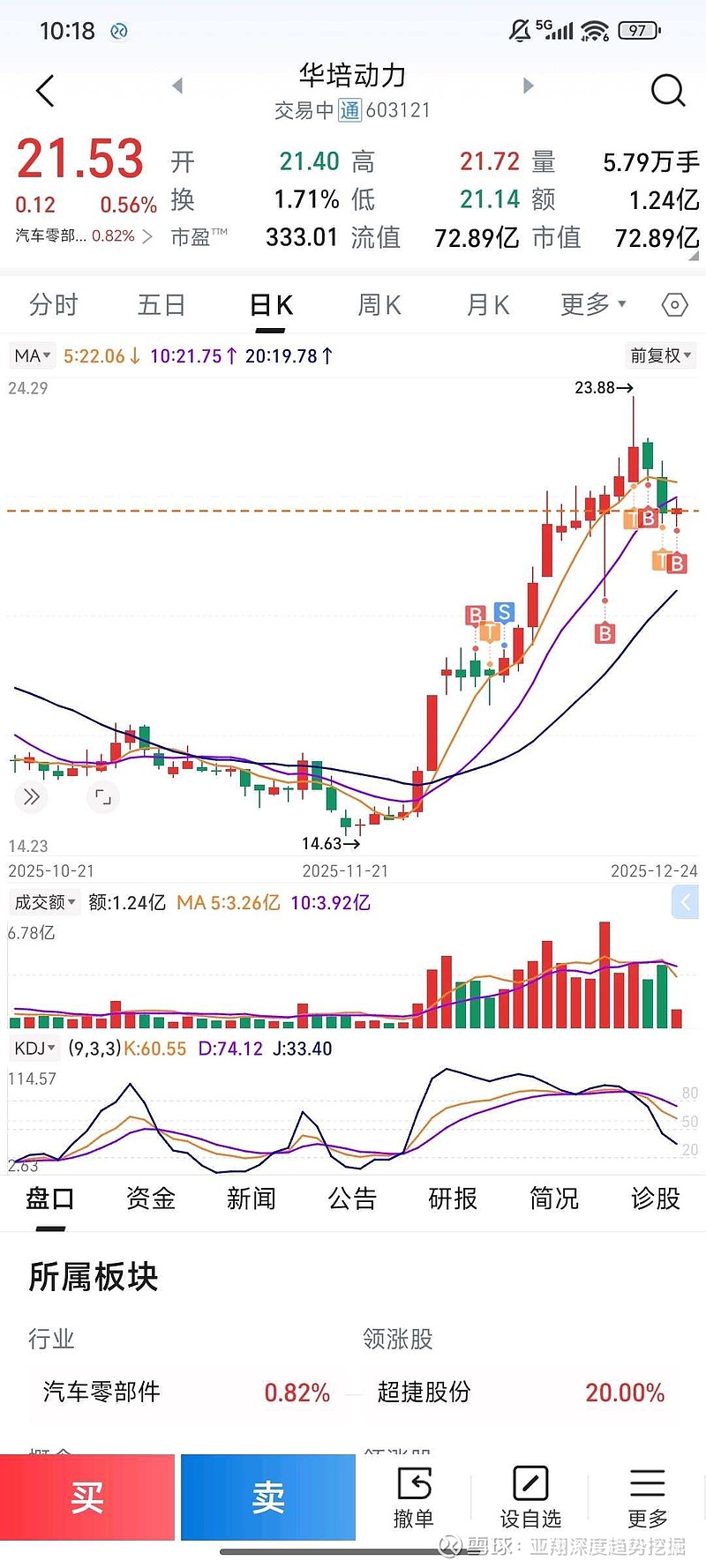Switch to next stock with the right arrow
The image size is (706, 1568).
[x=528, y=85]
